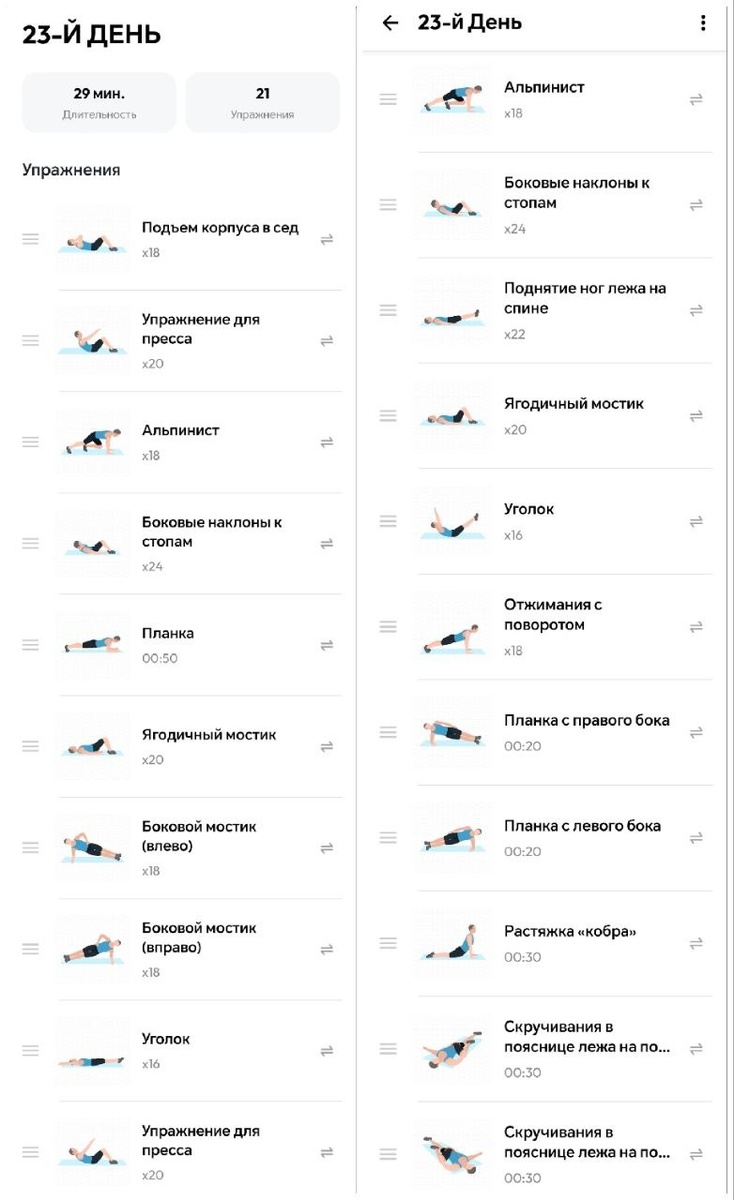Replace the Растяжка «кобра» exercise
The width and height of the screenshot is (734, 1200).
click(x=696, y=944)
